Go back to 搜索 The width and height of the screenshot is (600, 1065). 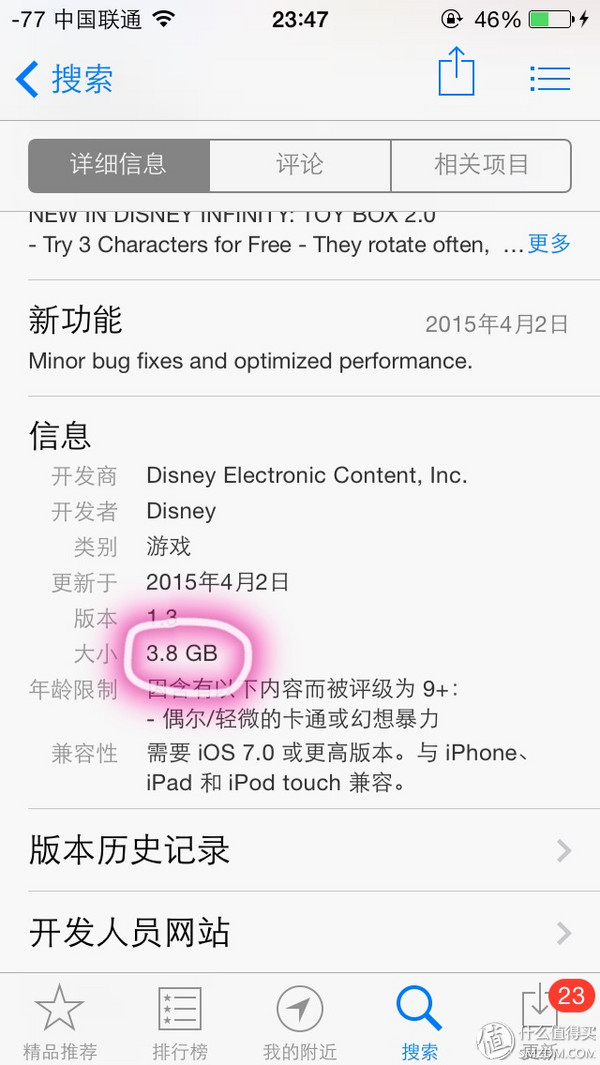coord(65,79)
